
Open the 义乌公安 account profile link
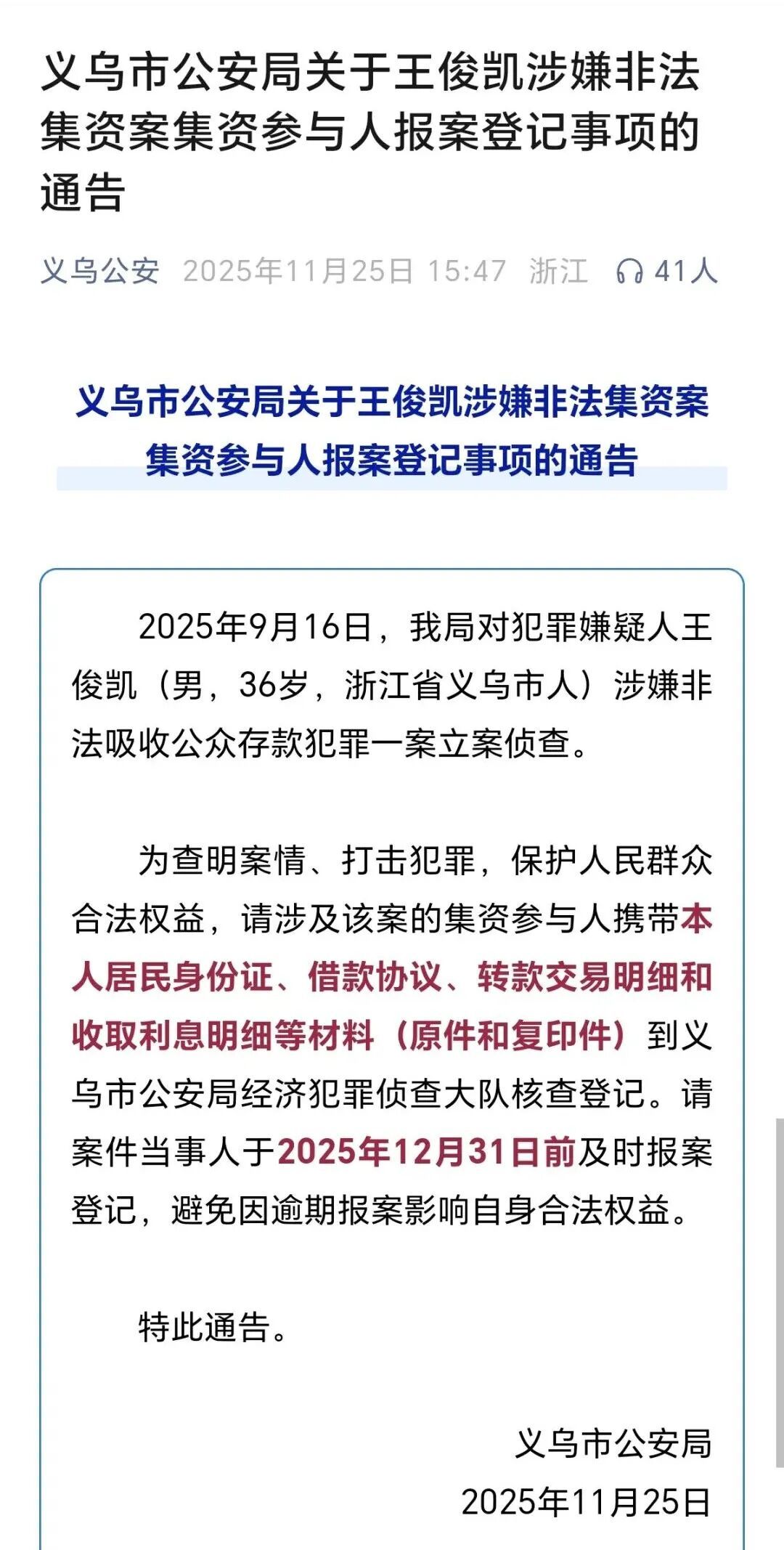tap(99, 271)
